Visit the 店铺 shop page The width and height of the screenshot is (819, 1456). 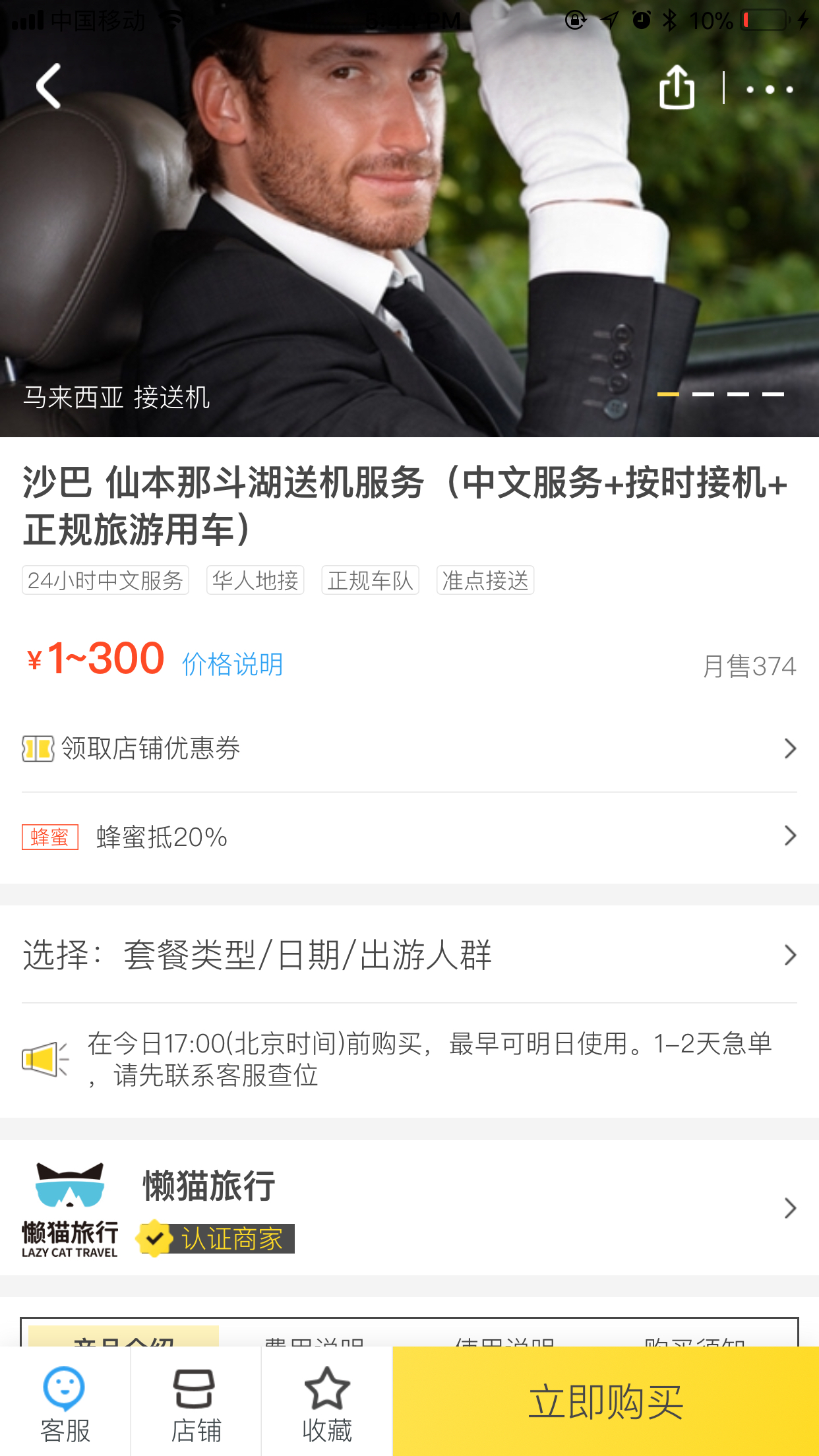pyautogui.click(x=195, y=1402)
